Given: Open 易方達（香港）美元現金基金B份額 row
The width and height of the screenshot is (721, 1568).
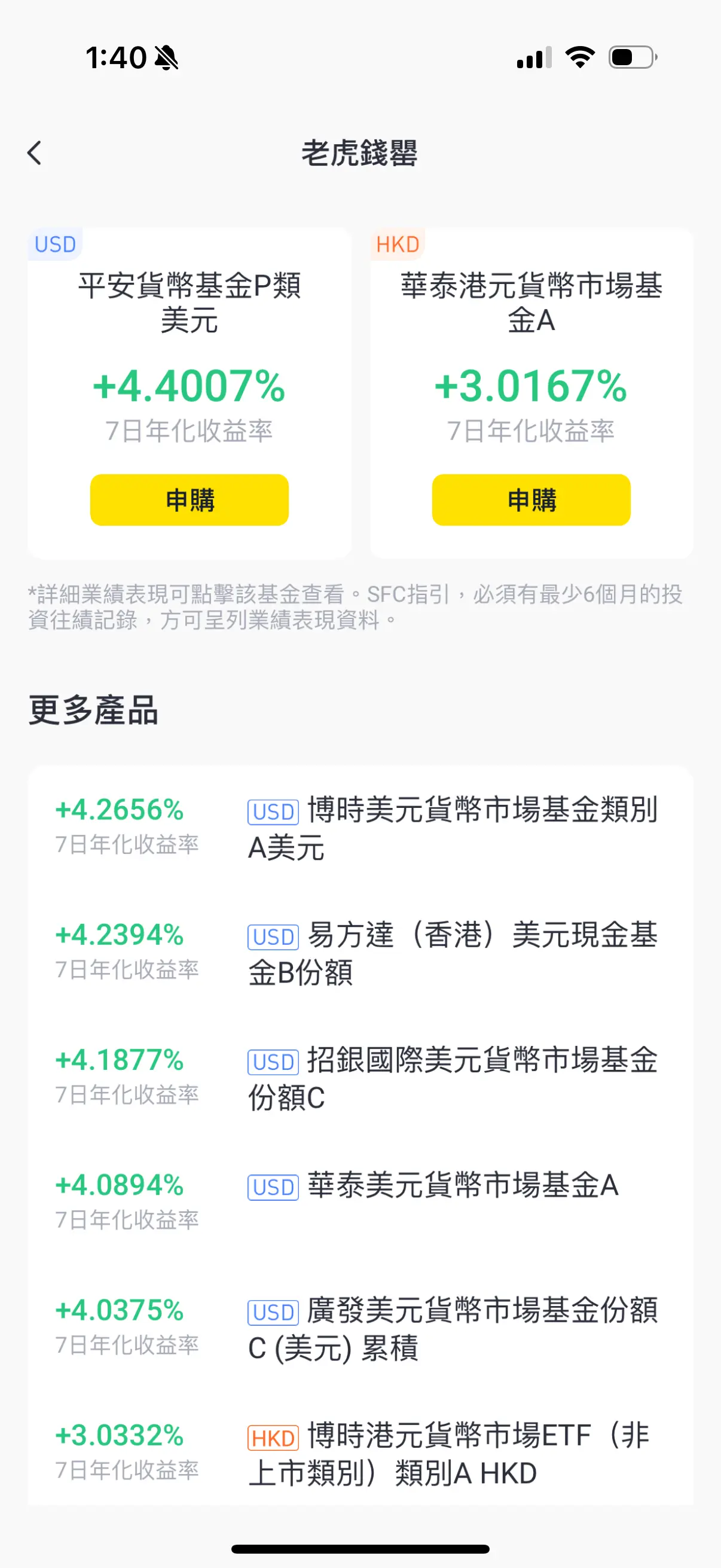Looking at the screenshot, I should pyautogui.click(x=360, y=953).
